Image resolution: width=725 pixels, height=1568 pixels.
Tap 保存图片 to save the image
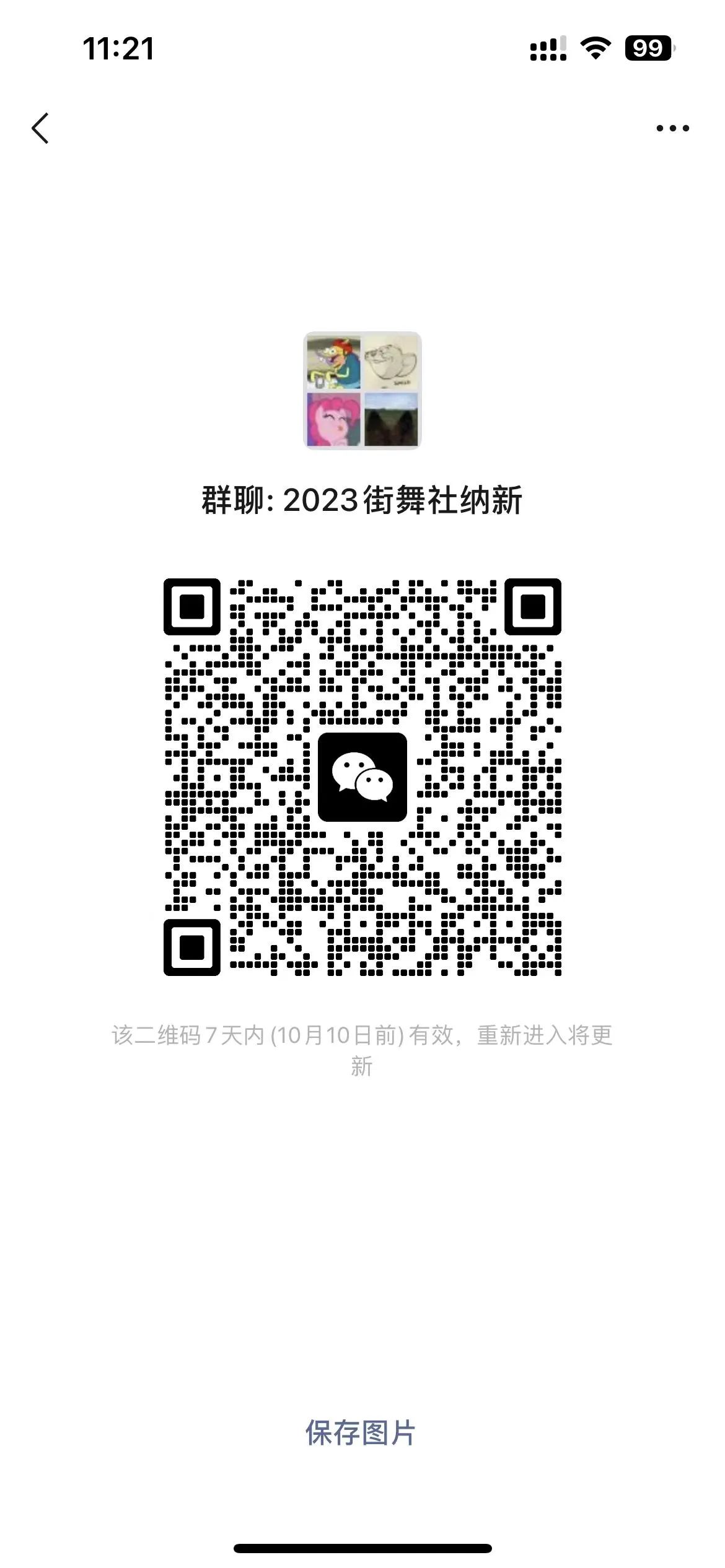(x=360, y=1433)
